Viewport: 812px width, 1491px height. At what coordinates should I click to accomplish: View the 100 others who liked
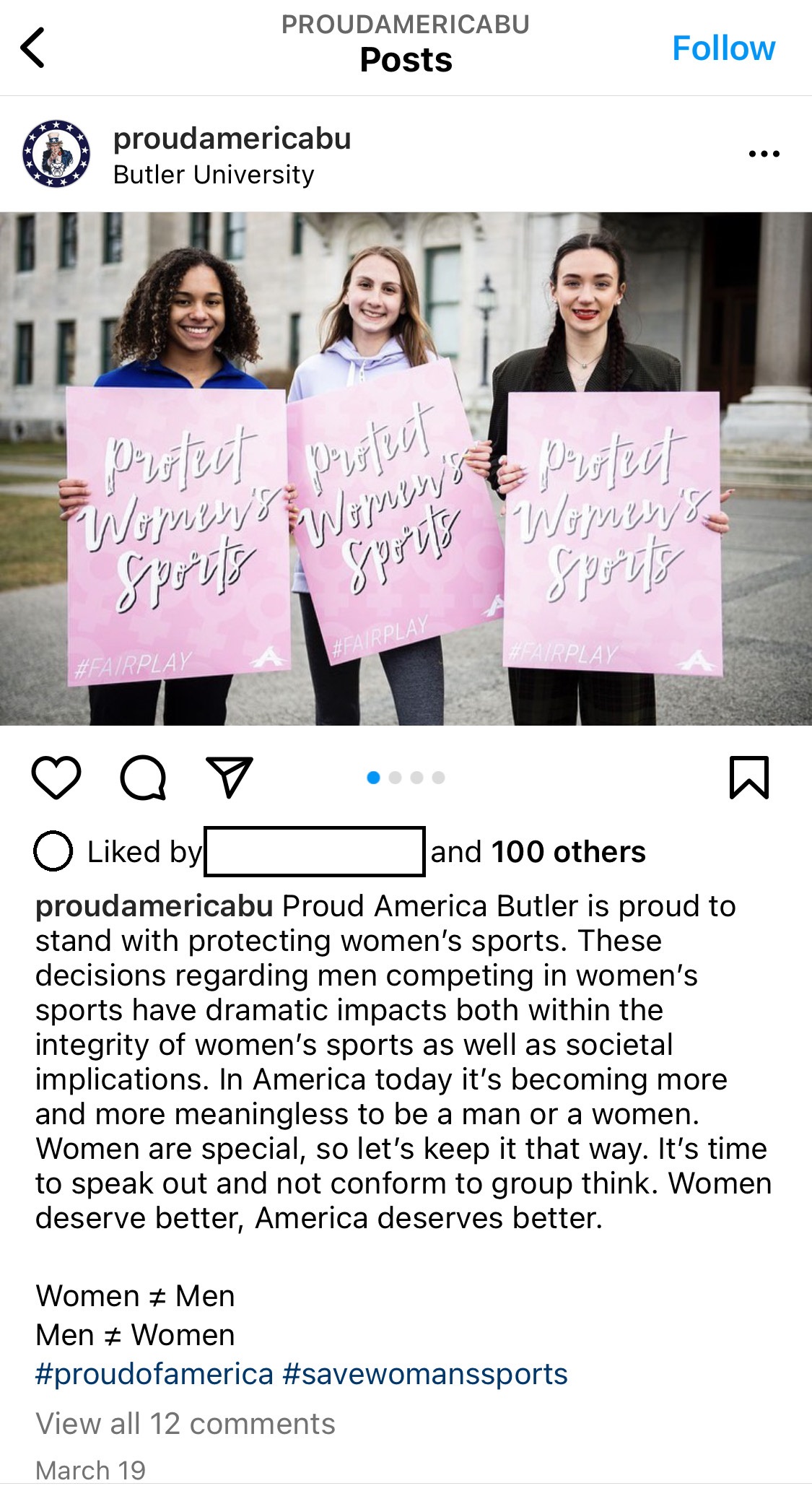tap(568, 852)
